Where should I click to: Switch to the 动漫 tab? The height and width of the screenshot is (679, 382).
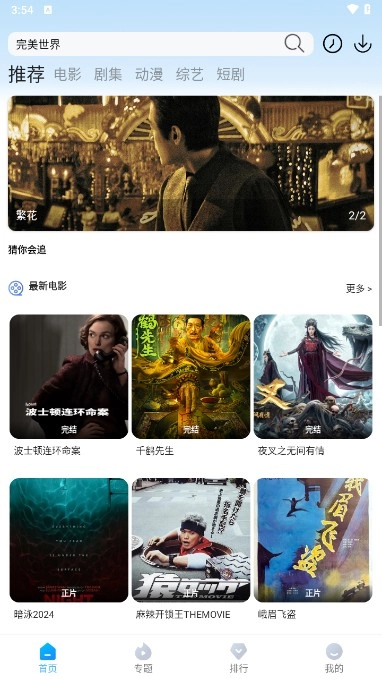tap(149, 74)
